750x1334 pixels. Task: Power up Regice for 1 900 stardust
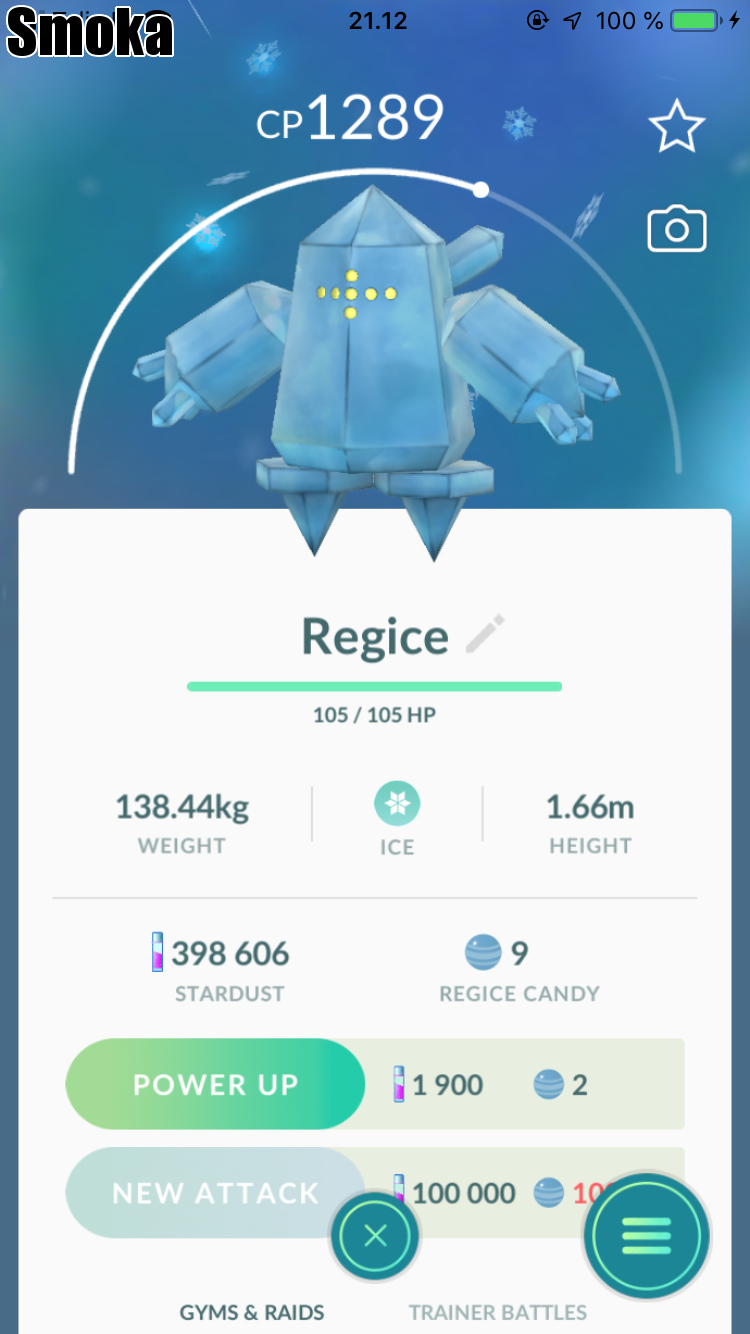point(215,1085)
